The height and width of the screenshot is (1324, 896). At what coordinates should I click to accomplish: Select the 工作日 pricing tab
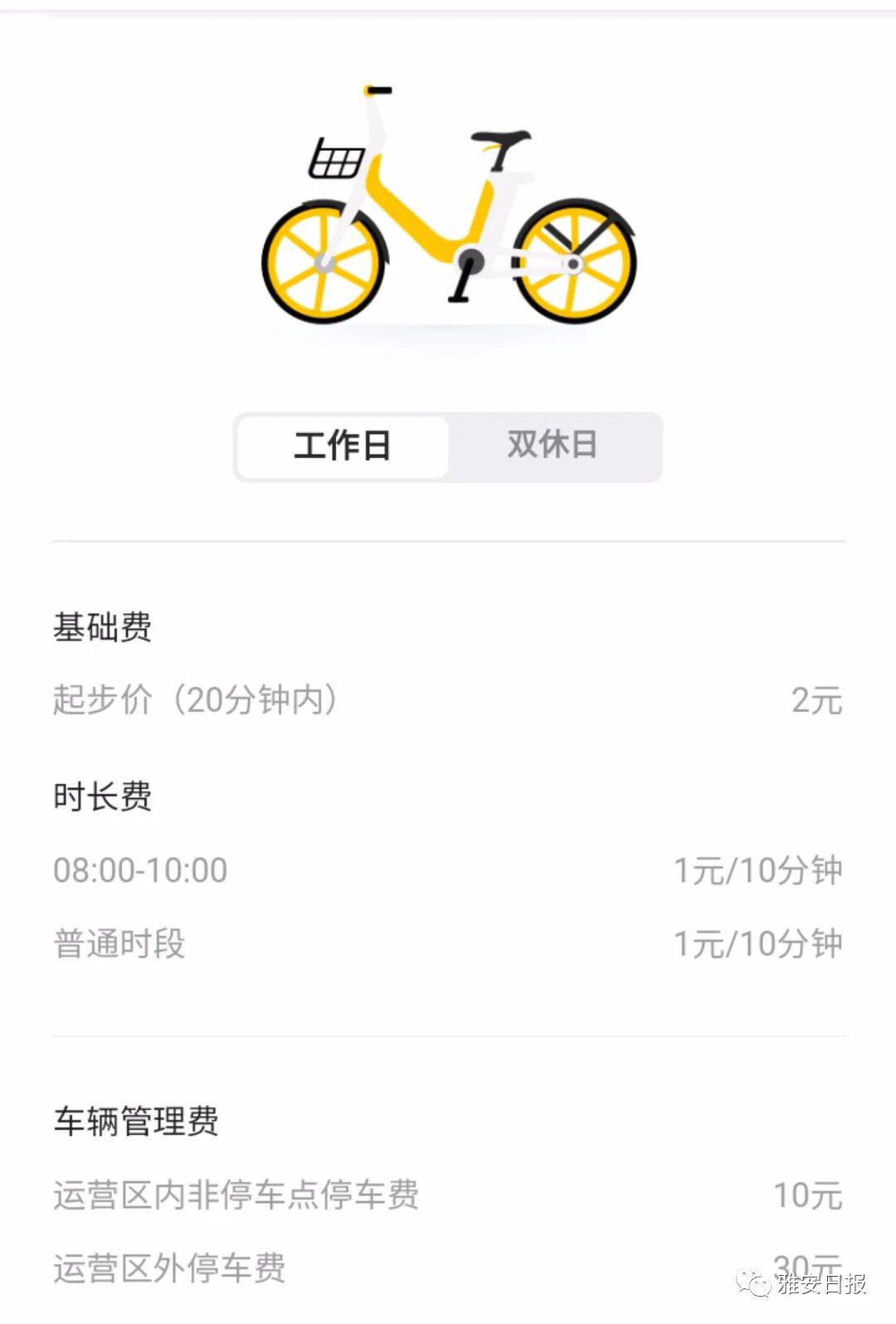click(x=343, y=446)
